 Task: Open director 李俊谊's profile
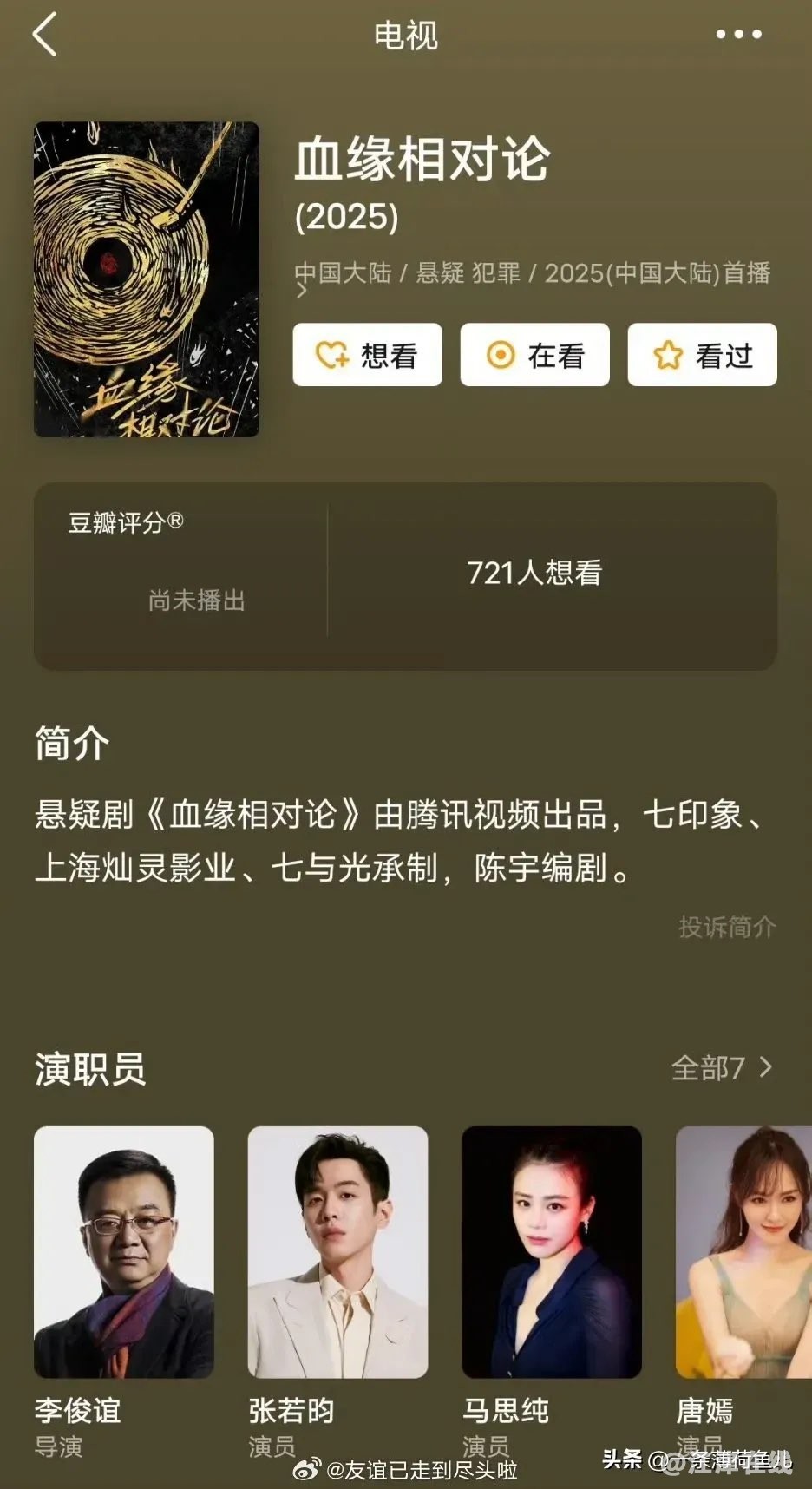tap(123, 1252)
